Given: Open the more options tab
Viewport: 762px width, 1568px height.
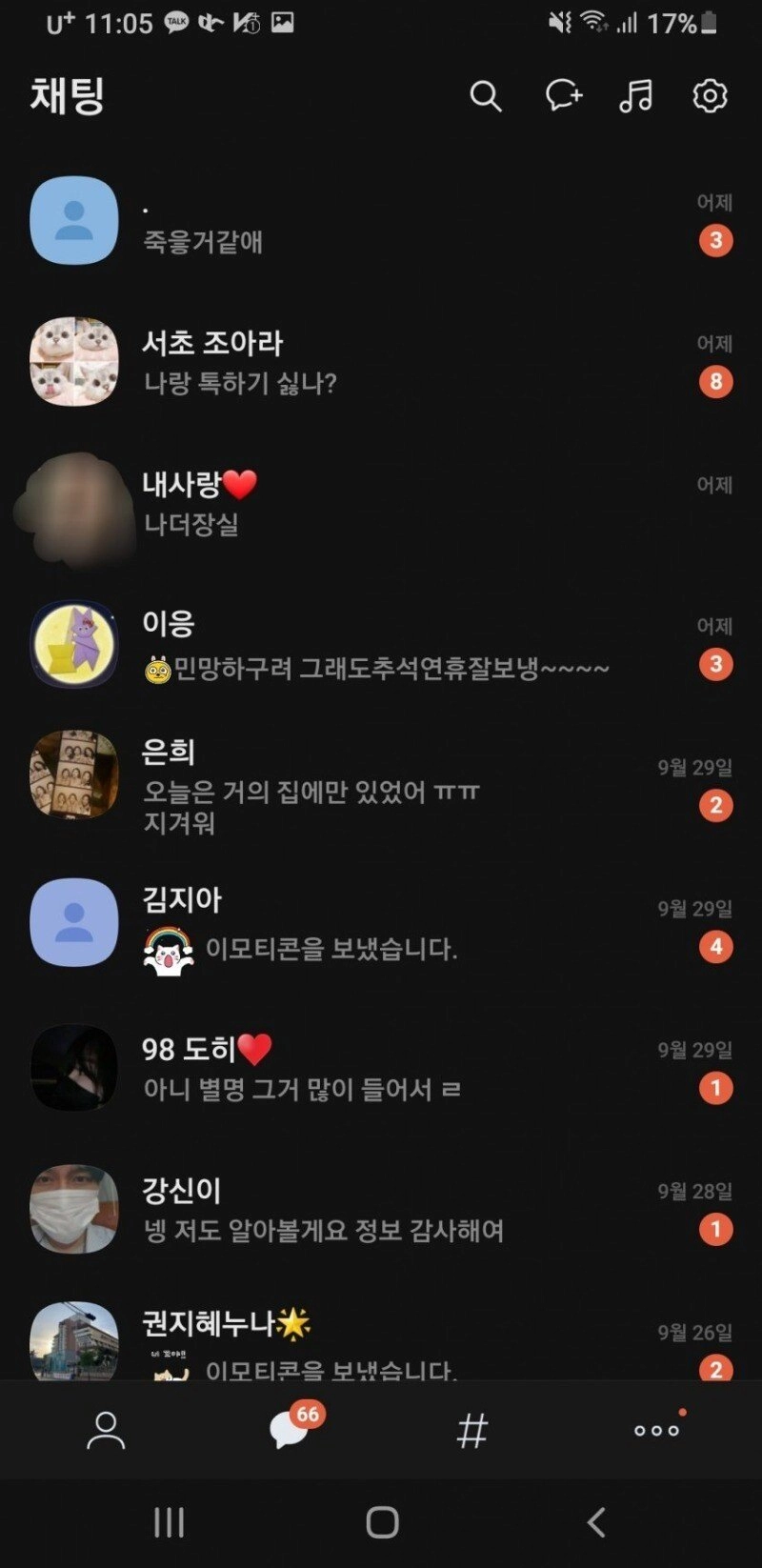Looking at the screenshot, I should [656, 1430].
